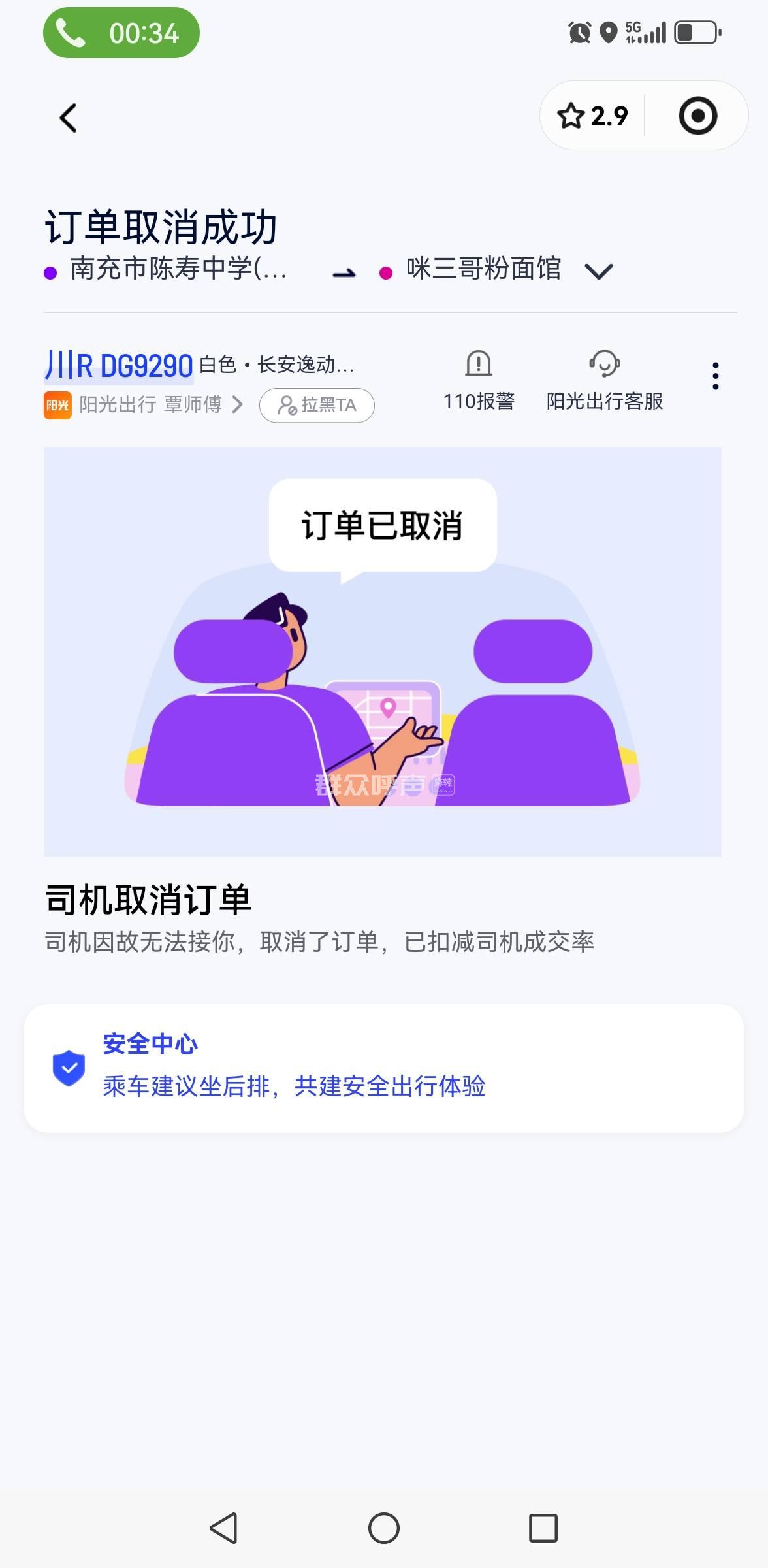The image size is (768, 1568).
Task: Return to the ongoing call timer pill
Action: pos(121,33)
